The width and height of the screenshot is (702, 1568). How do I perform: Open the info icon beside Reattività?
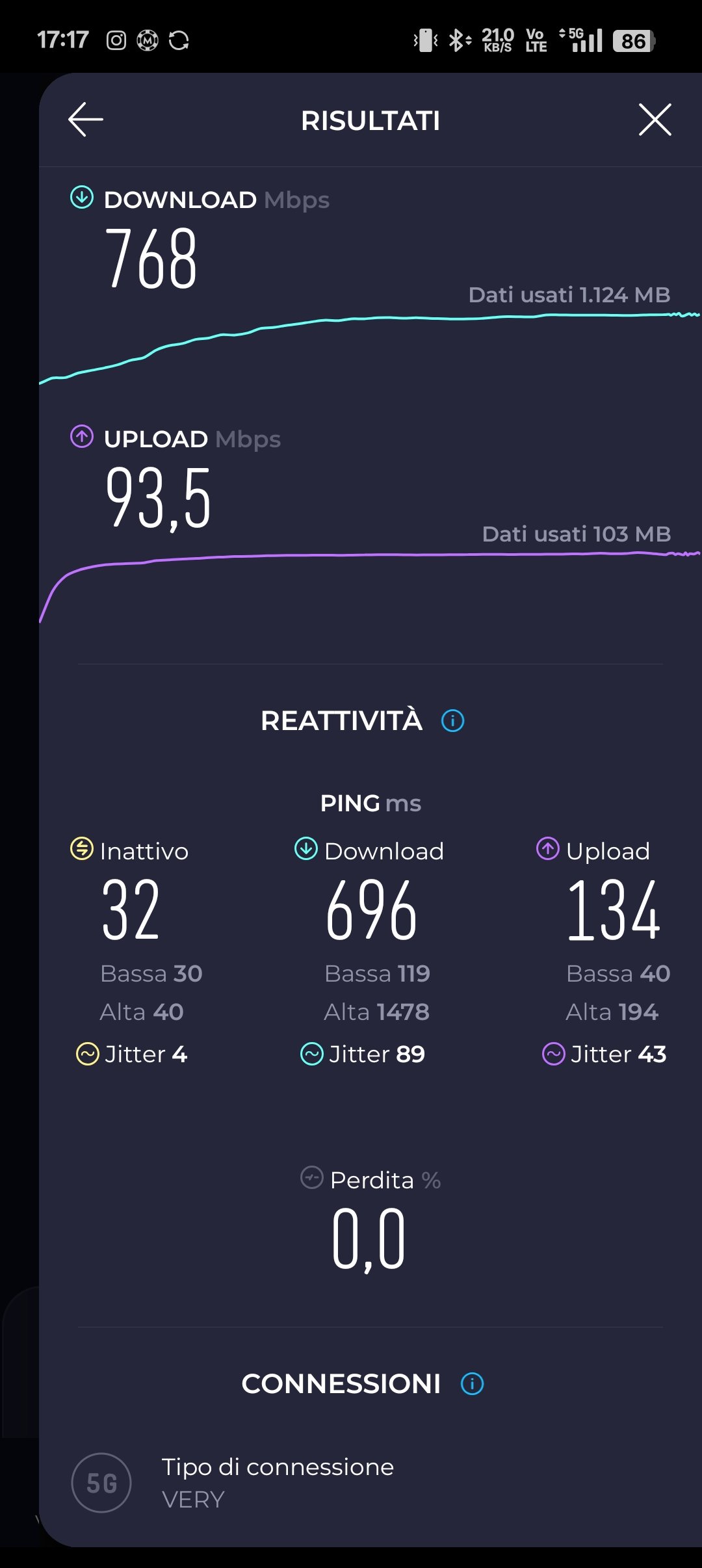click(x=452, y=720)
